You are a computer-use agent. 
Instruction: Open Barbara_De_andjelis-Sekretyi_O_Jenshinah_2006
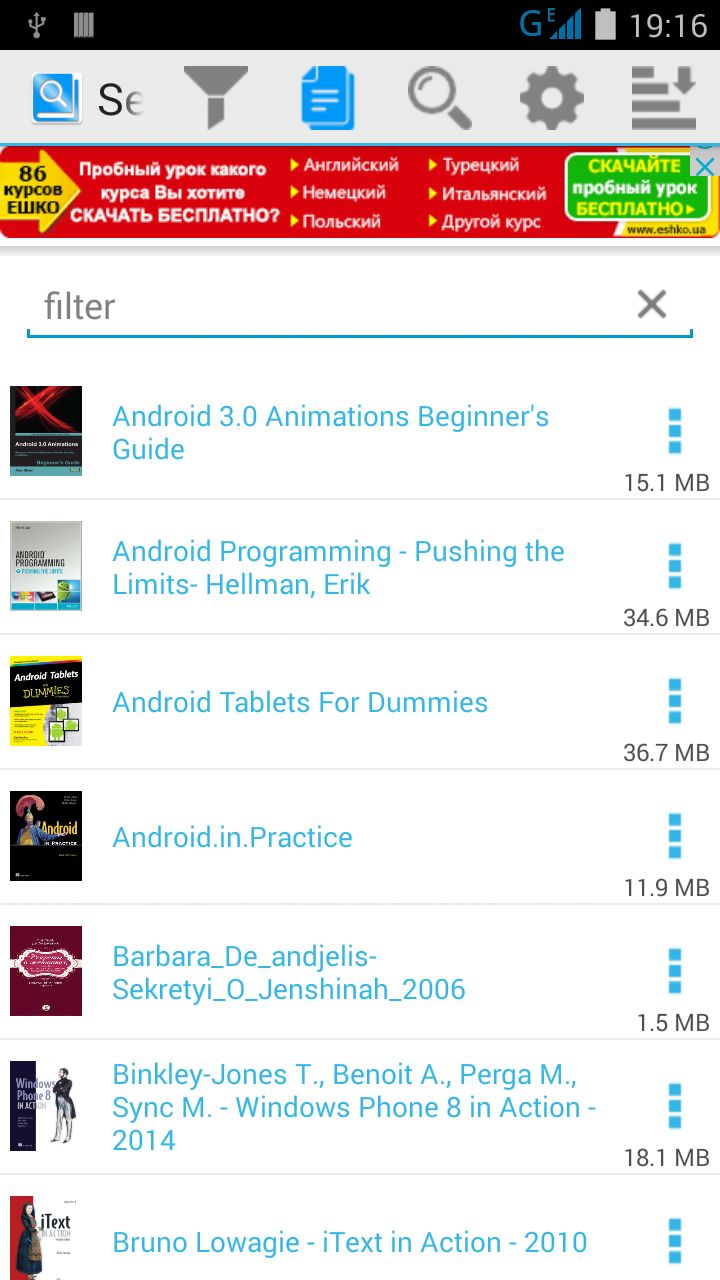click(288, 972)
